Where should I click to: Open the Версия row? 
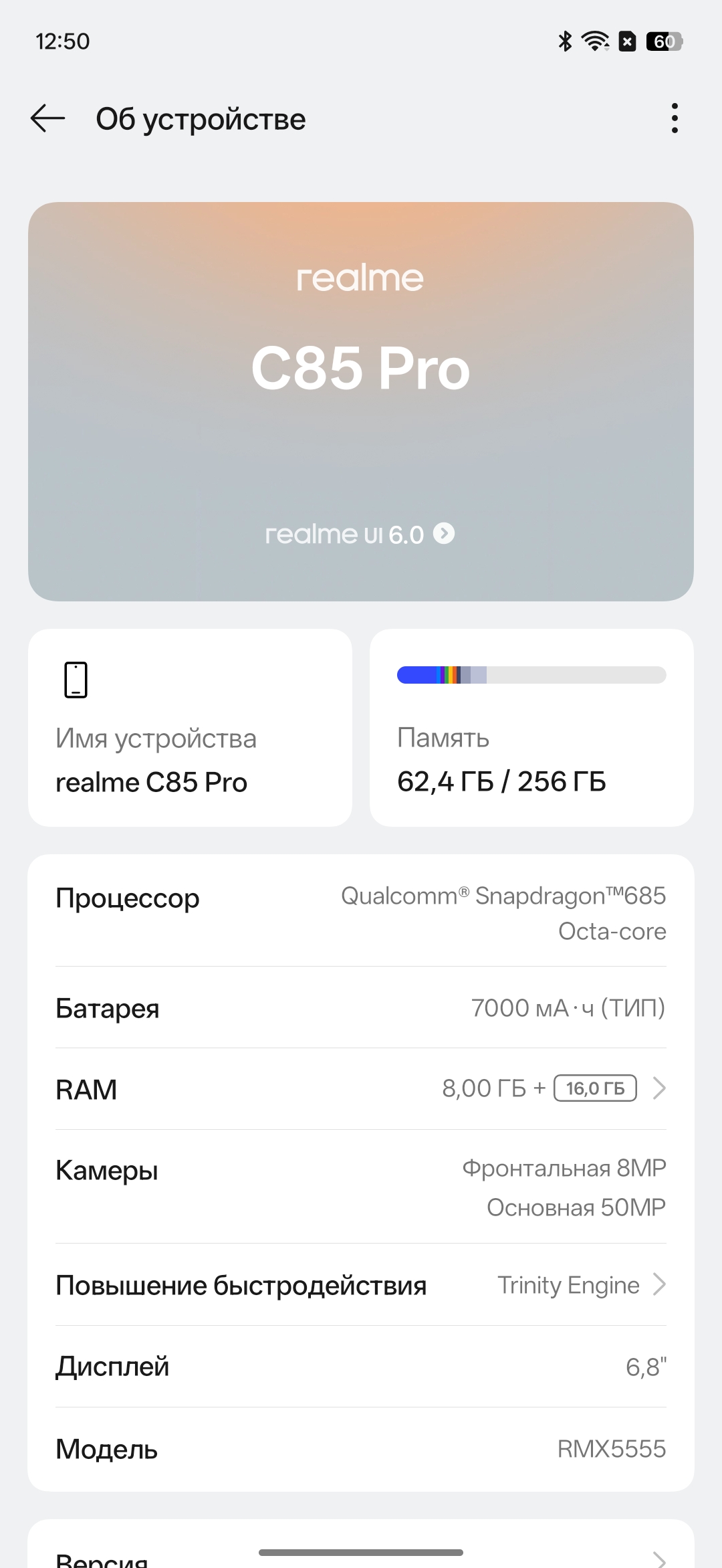tap(361, 1556)
